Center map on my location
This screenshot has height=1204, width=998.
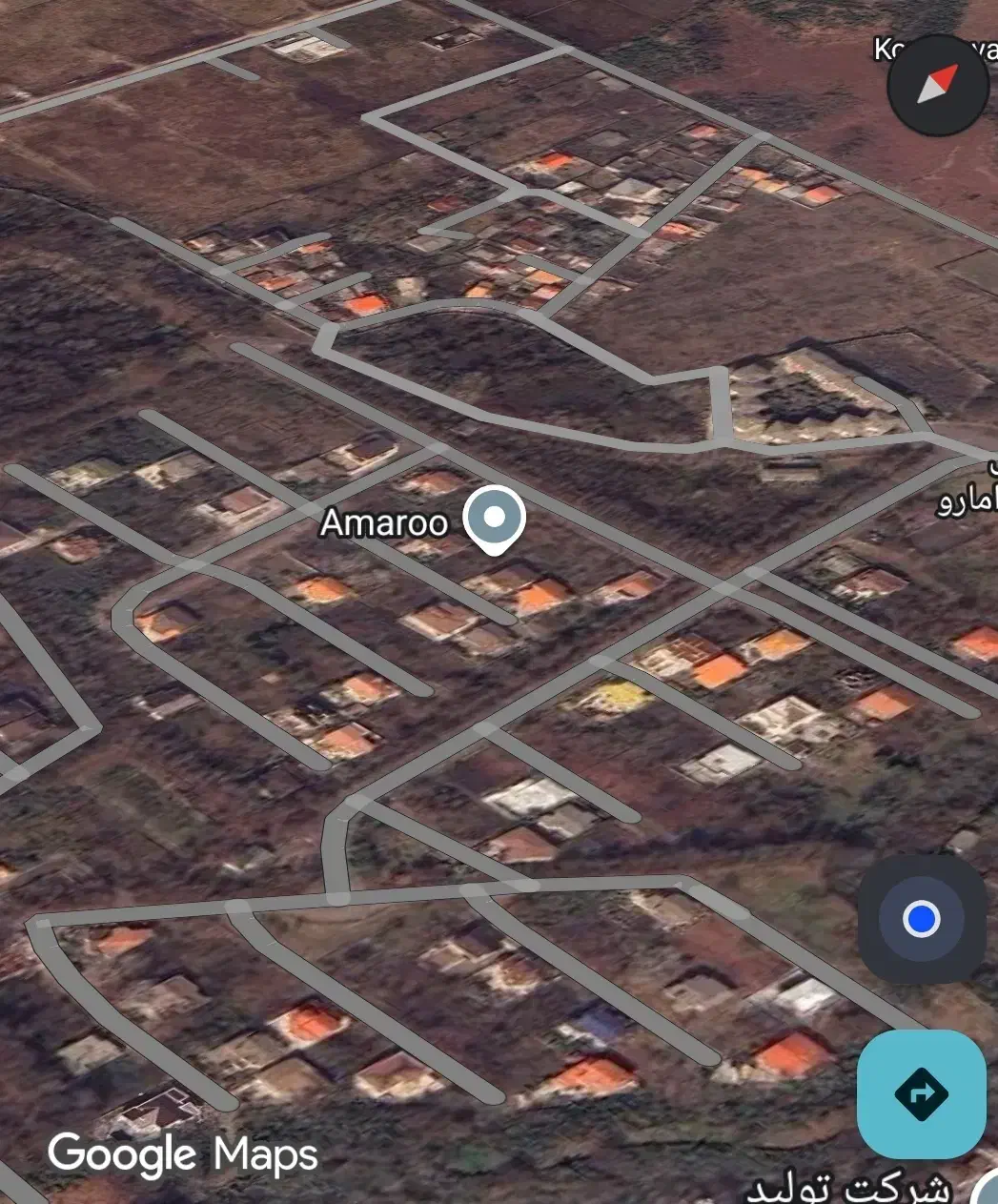click(x=921, y=919)
